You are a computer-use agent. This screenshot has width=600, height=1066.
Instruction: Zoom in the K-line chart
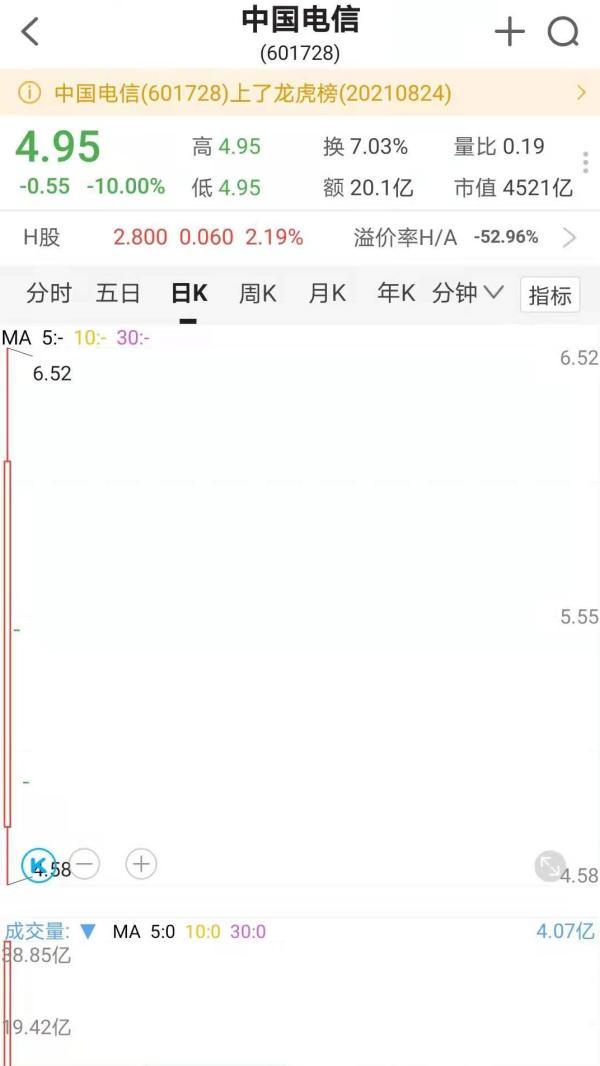tap(141, 864)
